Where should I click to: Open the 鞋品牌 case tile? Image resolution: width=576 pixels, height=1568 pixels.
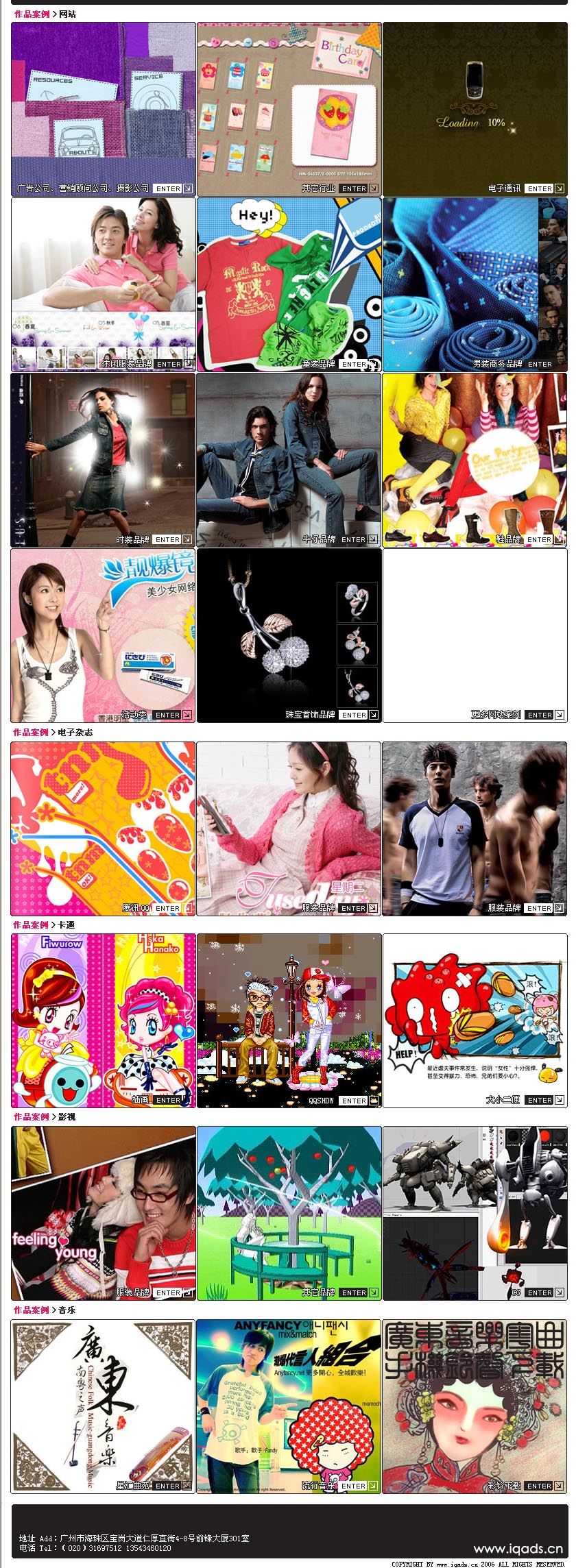pos(475,460)
